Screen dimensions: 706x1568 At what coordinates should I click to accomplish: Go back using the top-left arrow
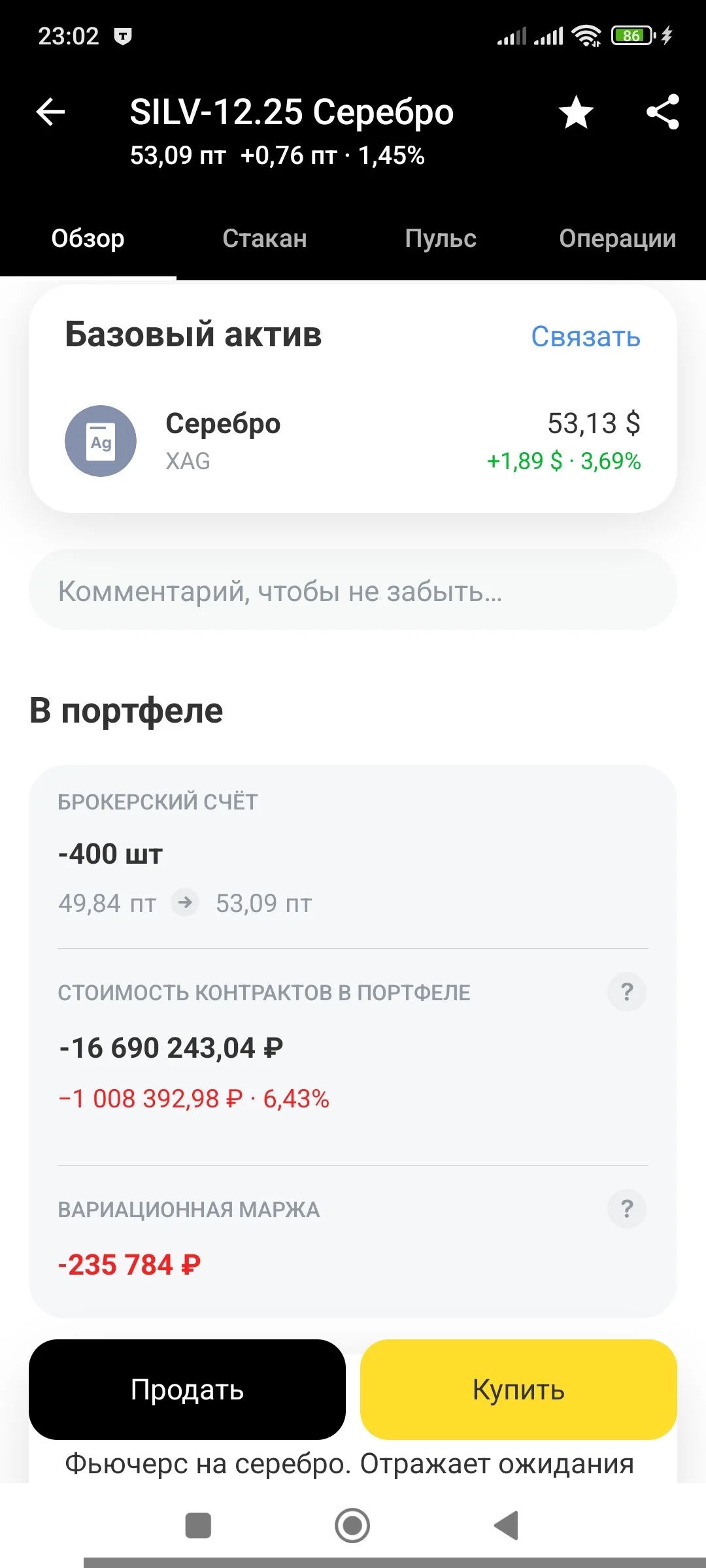[x=50, y=112]
